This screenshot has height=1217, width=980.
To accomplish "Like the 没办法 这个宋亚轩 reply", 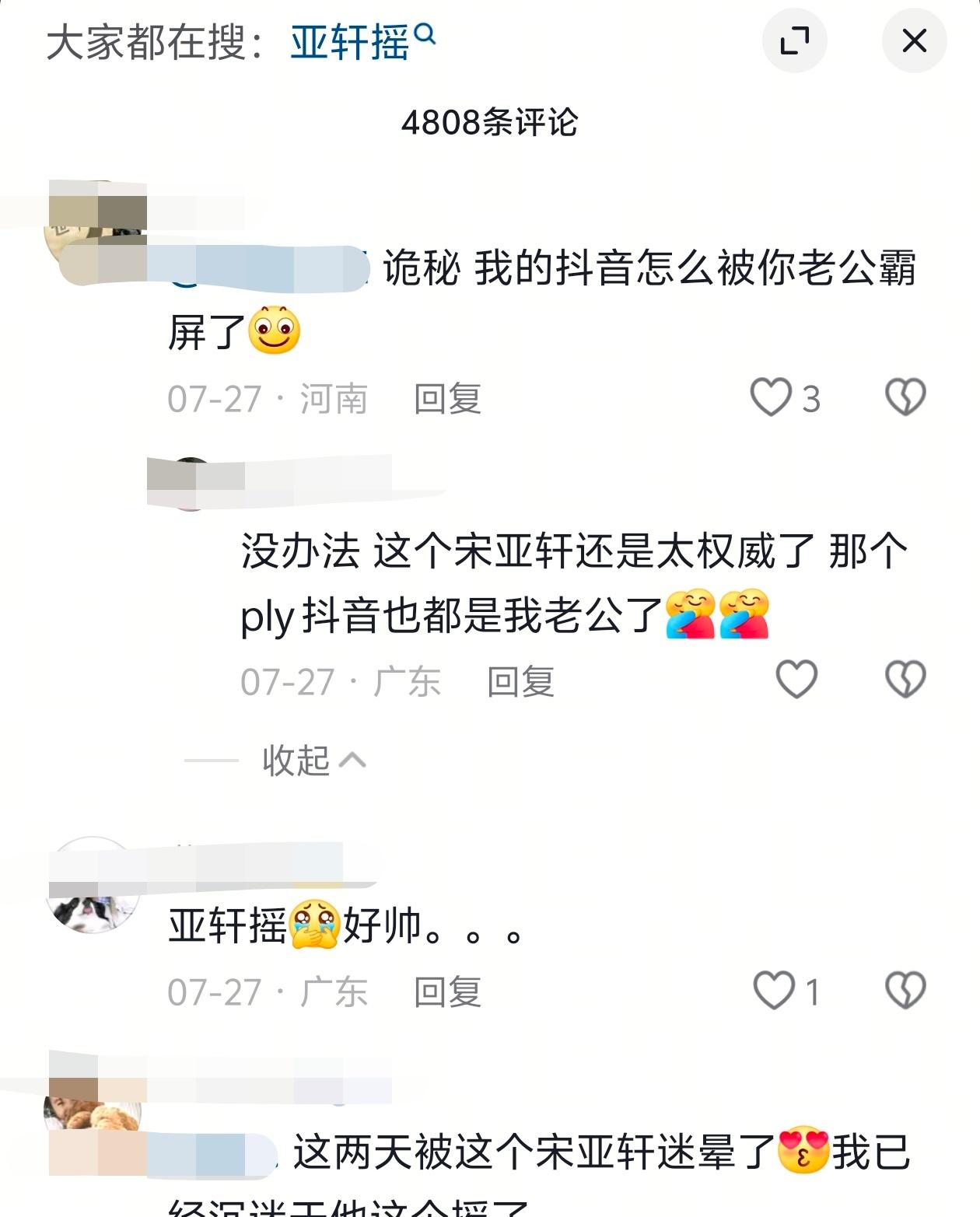I will 796,680.
